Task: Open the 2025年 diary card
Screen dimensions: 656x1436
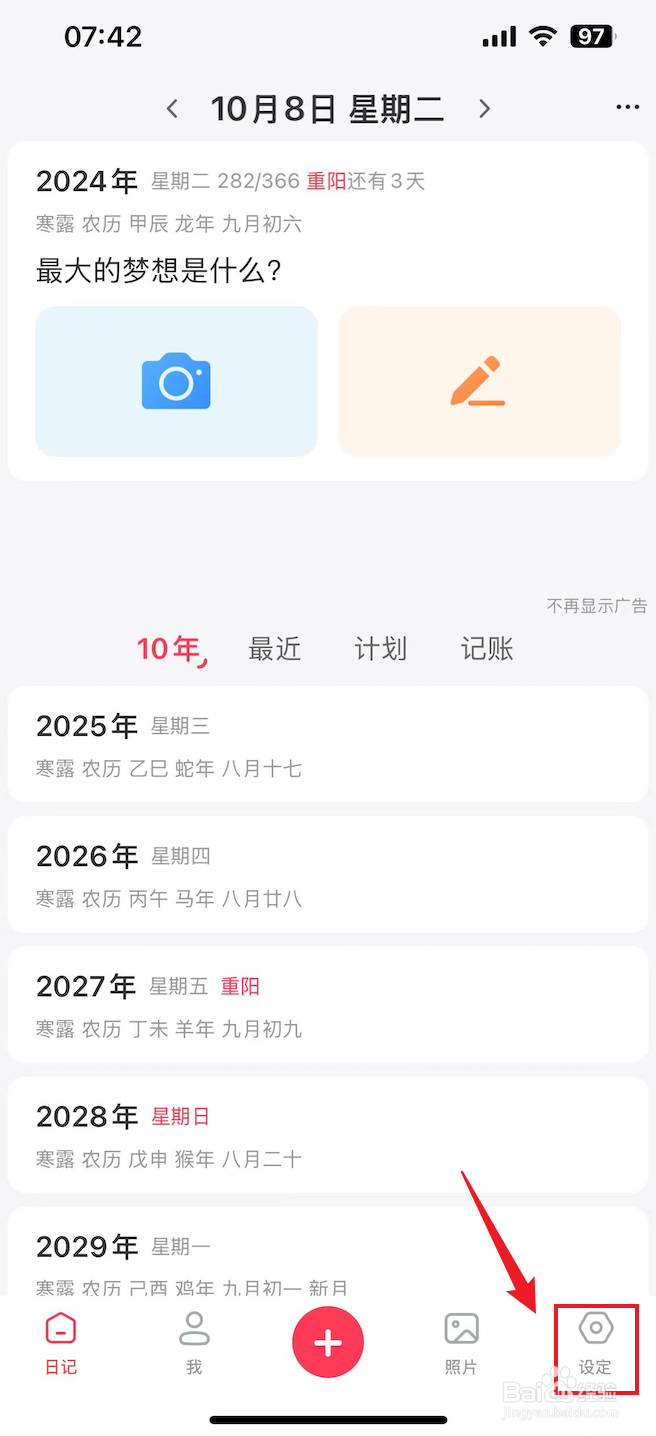Action: click(x=328, y=744)
